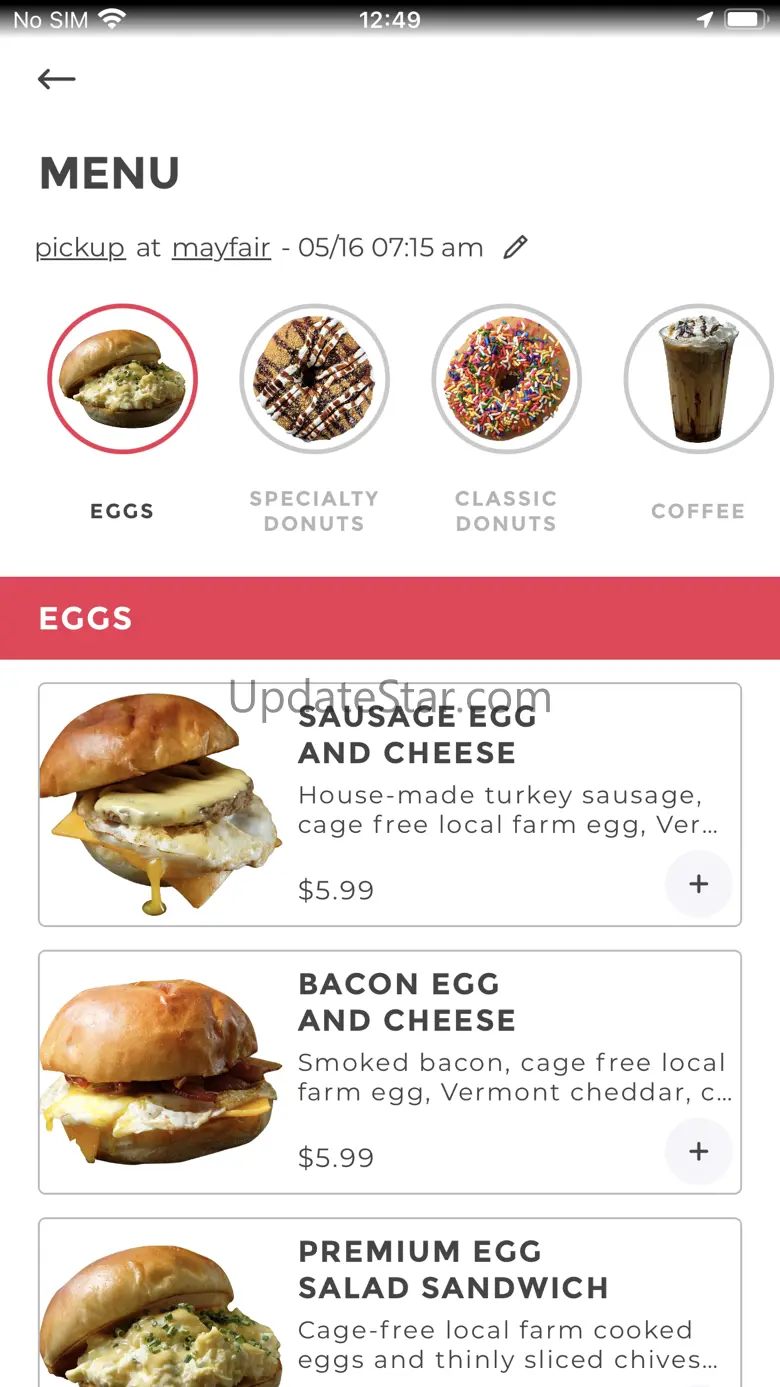Viewport: 780px width, 1387px height.
Task: Add Bacon Egg and Cheese to order
Action: tap(698, 1151)
